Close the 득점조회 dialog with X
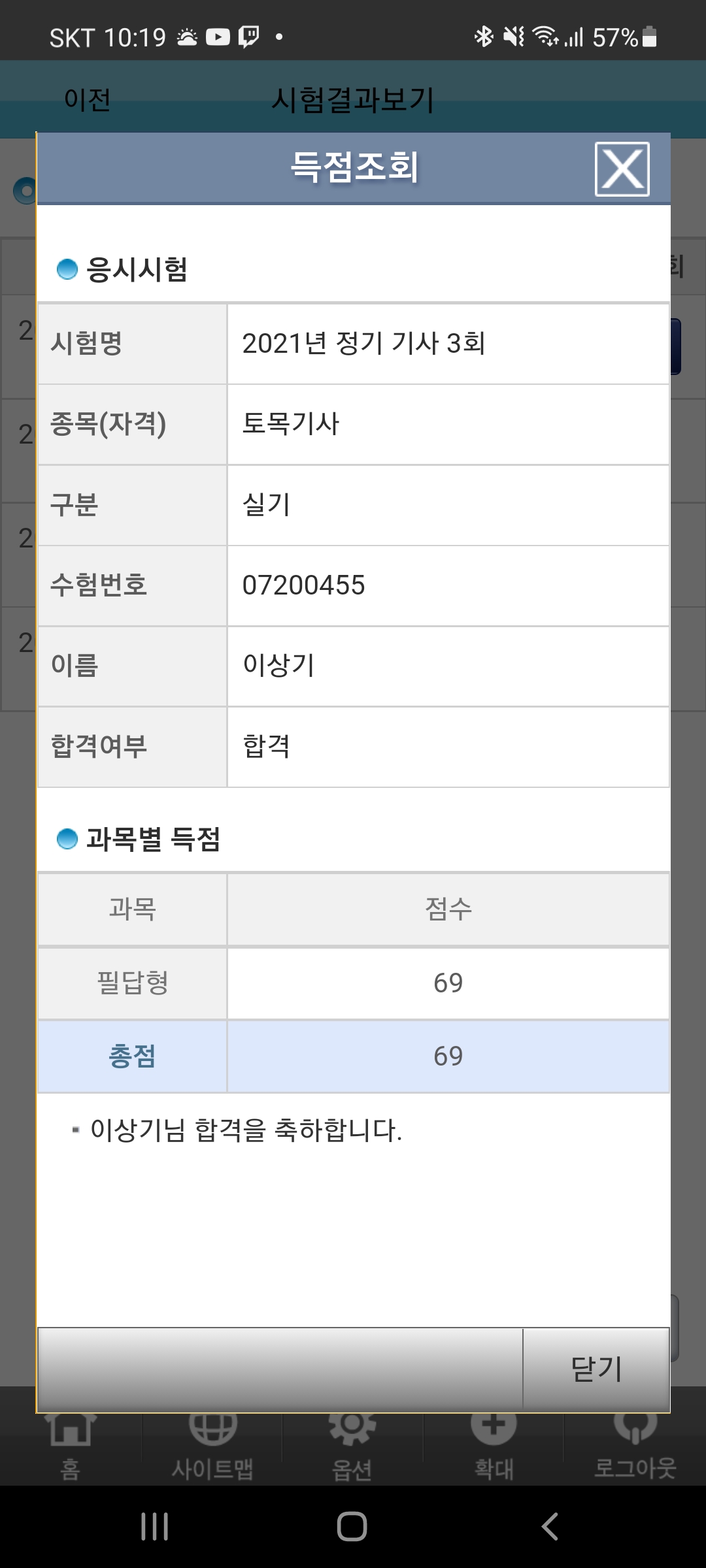 point(622,169)
